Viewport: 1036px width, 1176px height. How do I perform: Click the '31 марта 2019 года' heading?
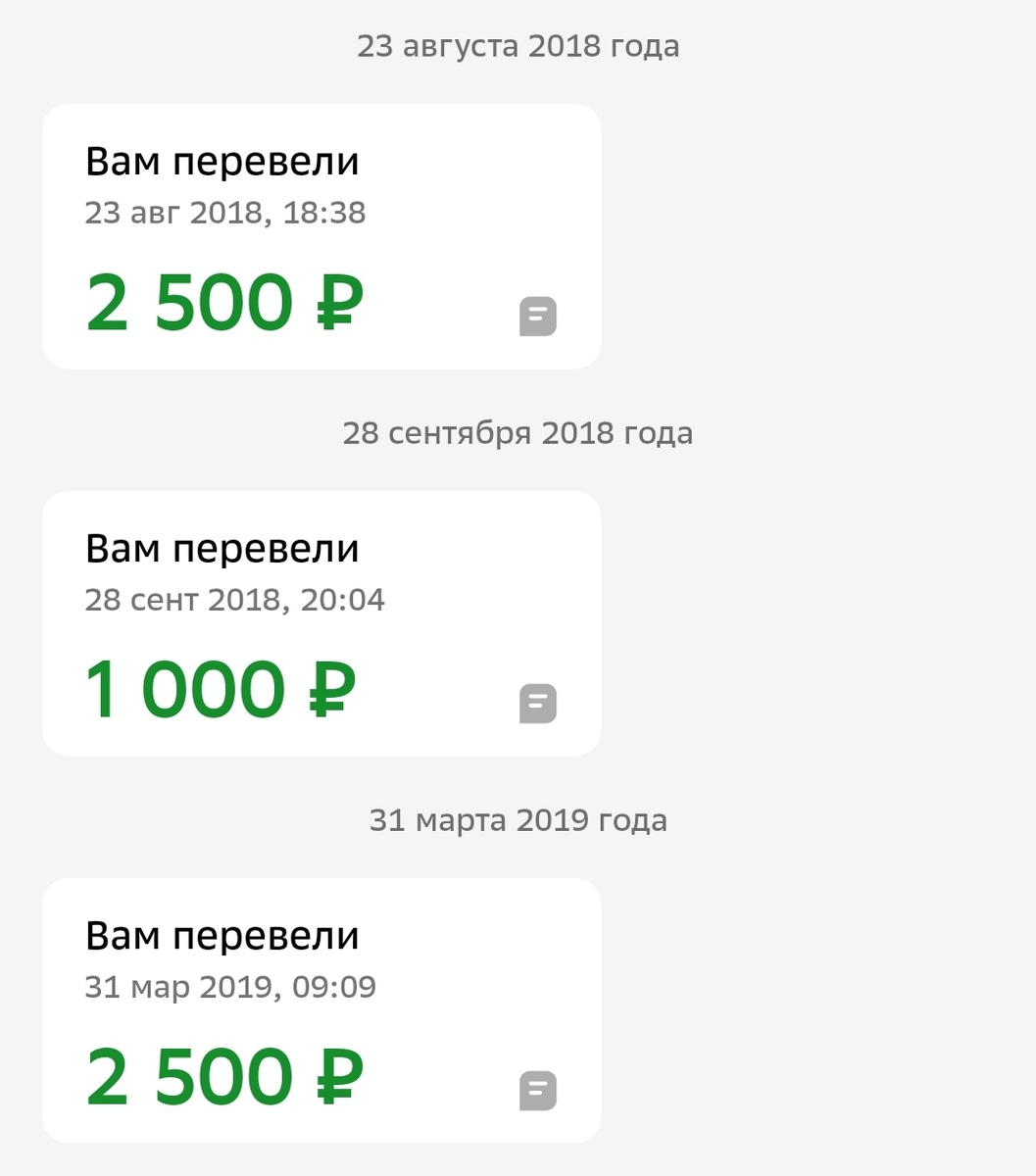pos(518,819)
